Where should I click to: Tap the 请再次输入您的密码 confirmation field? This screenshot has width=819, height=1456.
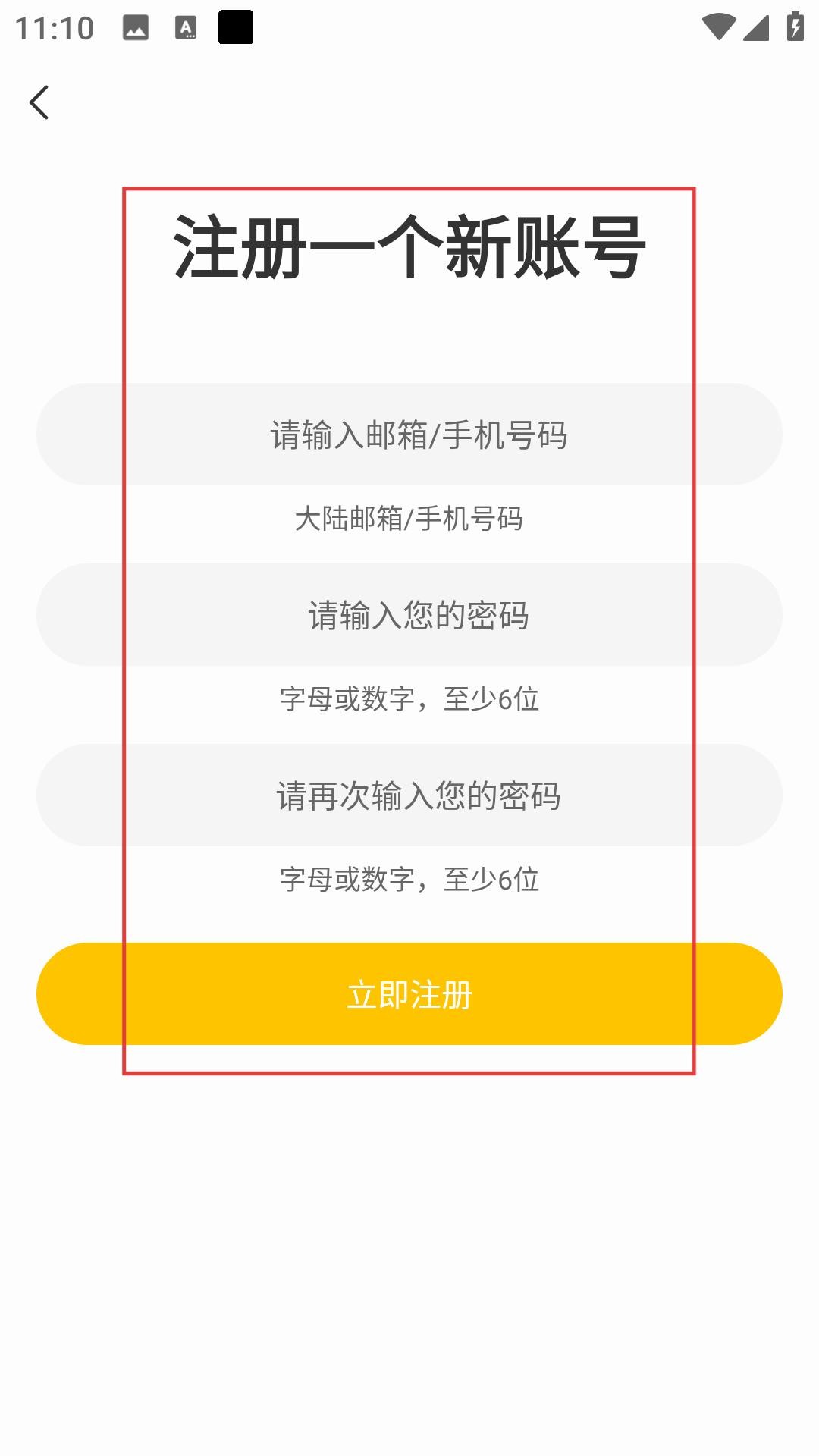coord(409,795)
